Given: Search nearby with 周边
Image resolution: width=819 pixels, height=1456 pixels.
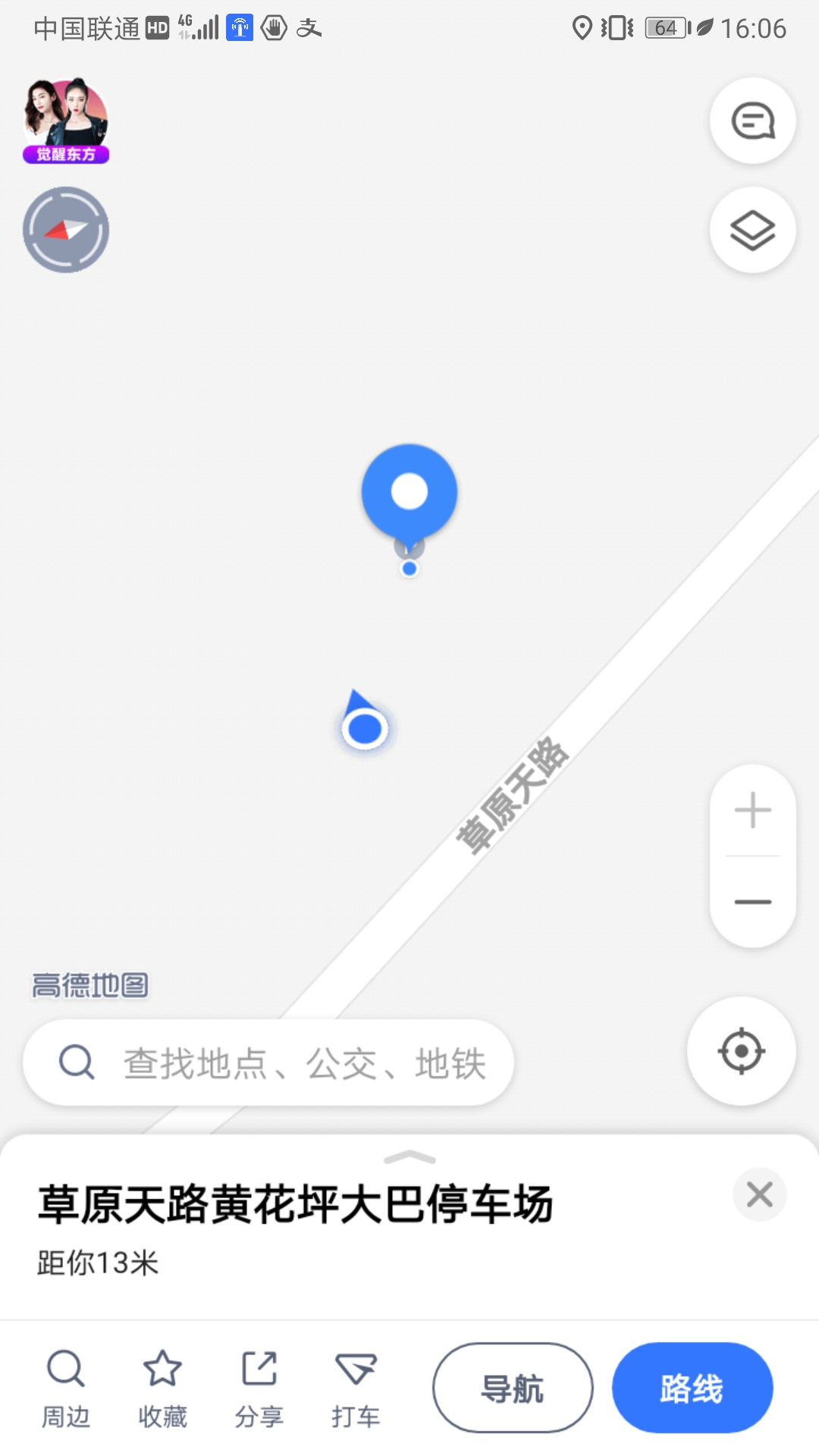Looking at the screenshot, I should tap(66, 1389).
